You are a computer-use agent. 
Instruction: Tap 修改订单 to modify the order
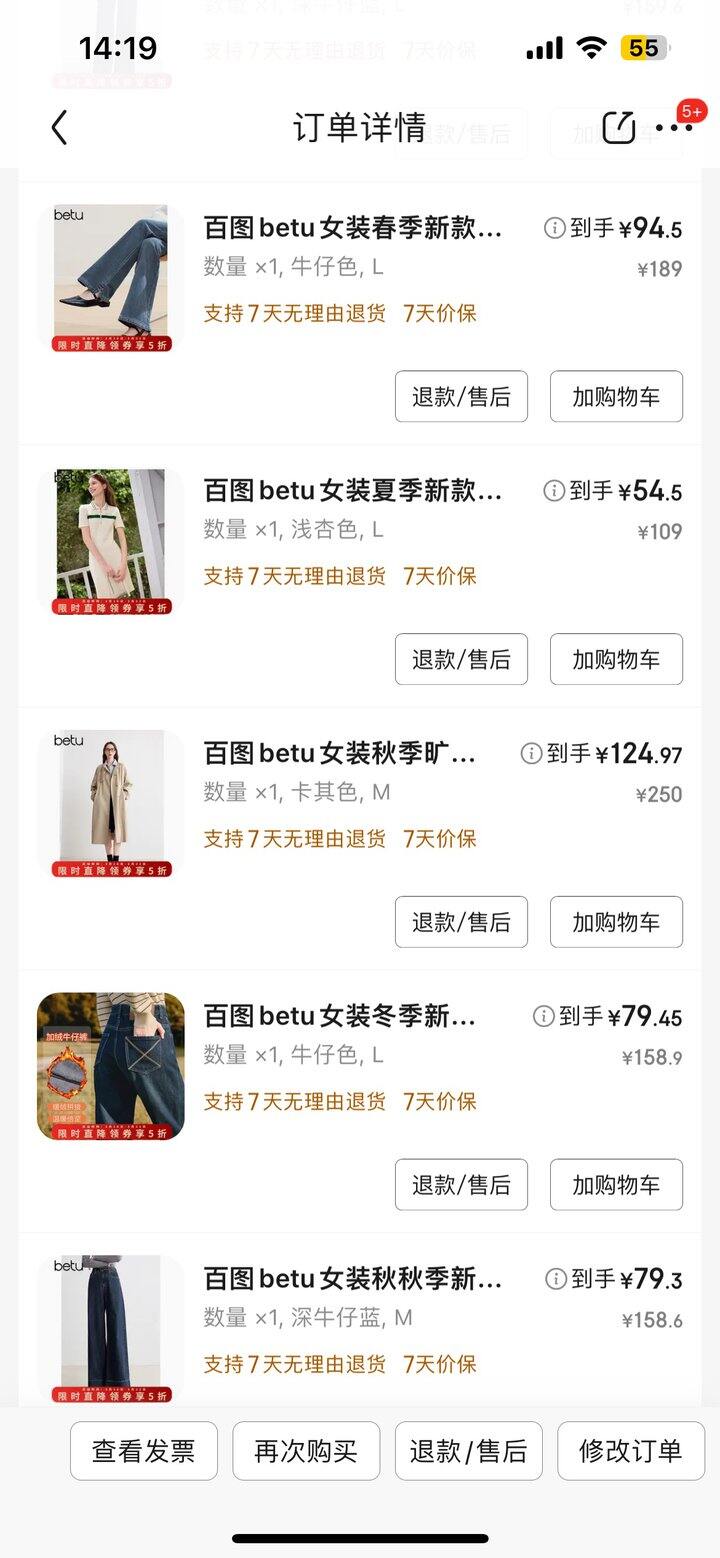pos(631,1451)
